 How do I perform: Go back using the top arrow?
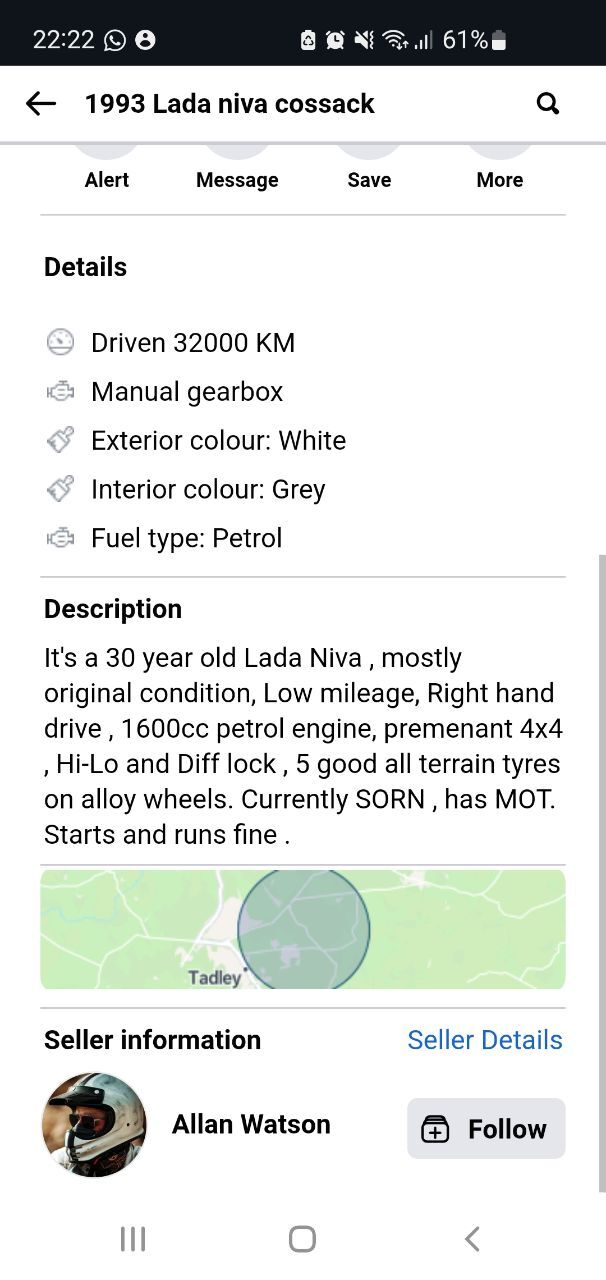(x=41, y=103)
